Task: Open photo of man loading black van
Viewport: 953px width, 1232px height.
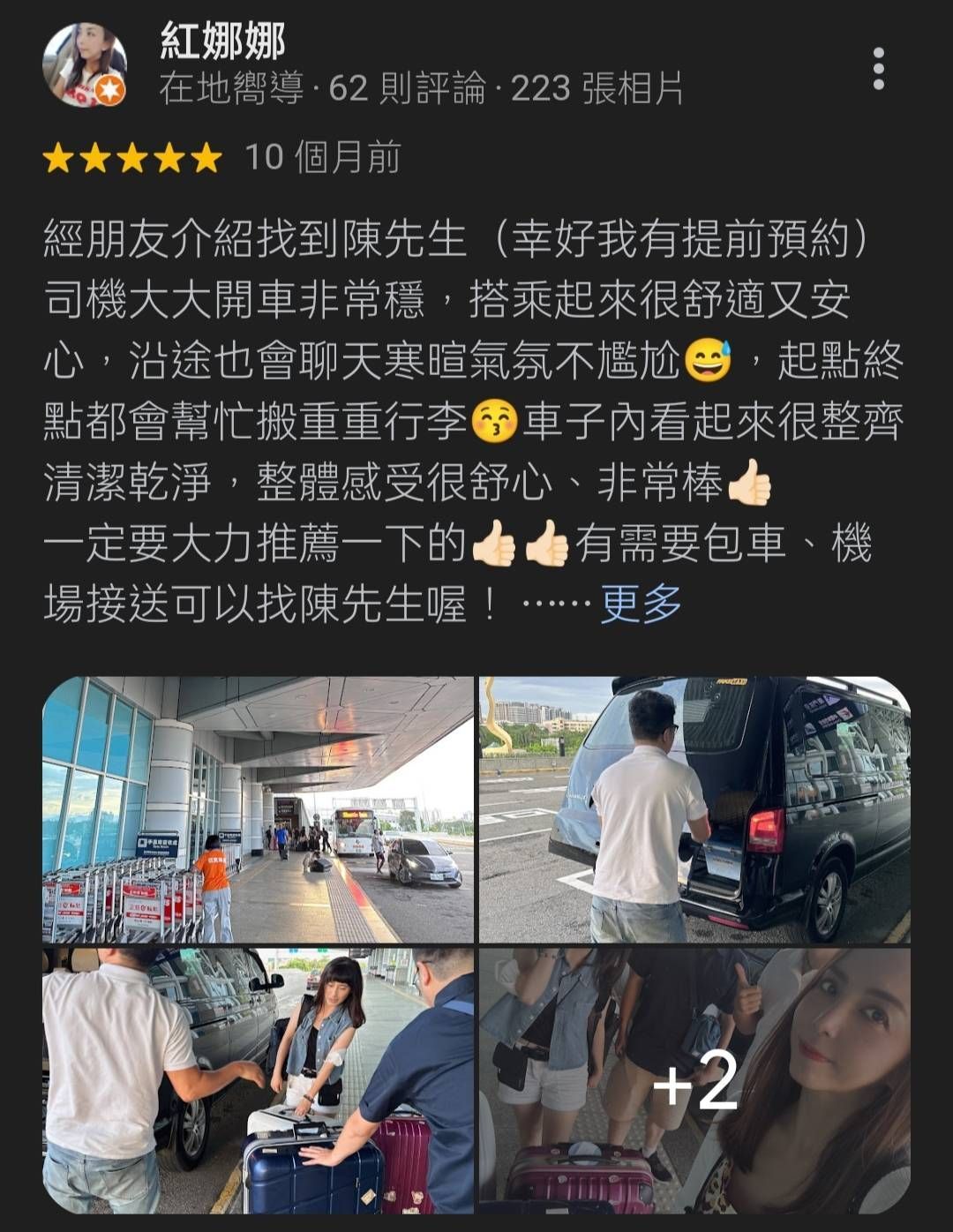Action: (694, 809)
